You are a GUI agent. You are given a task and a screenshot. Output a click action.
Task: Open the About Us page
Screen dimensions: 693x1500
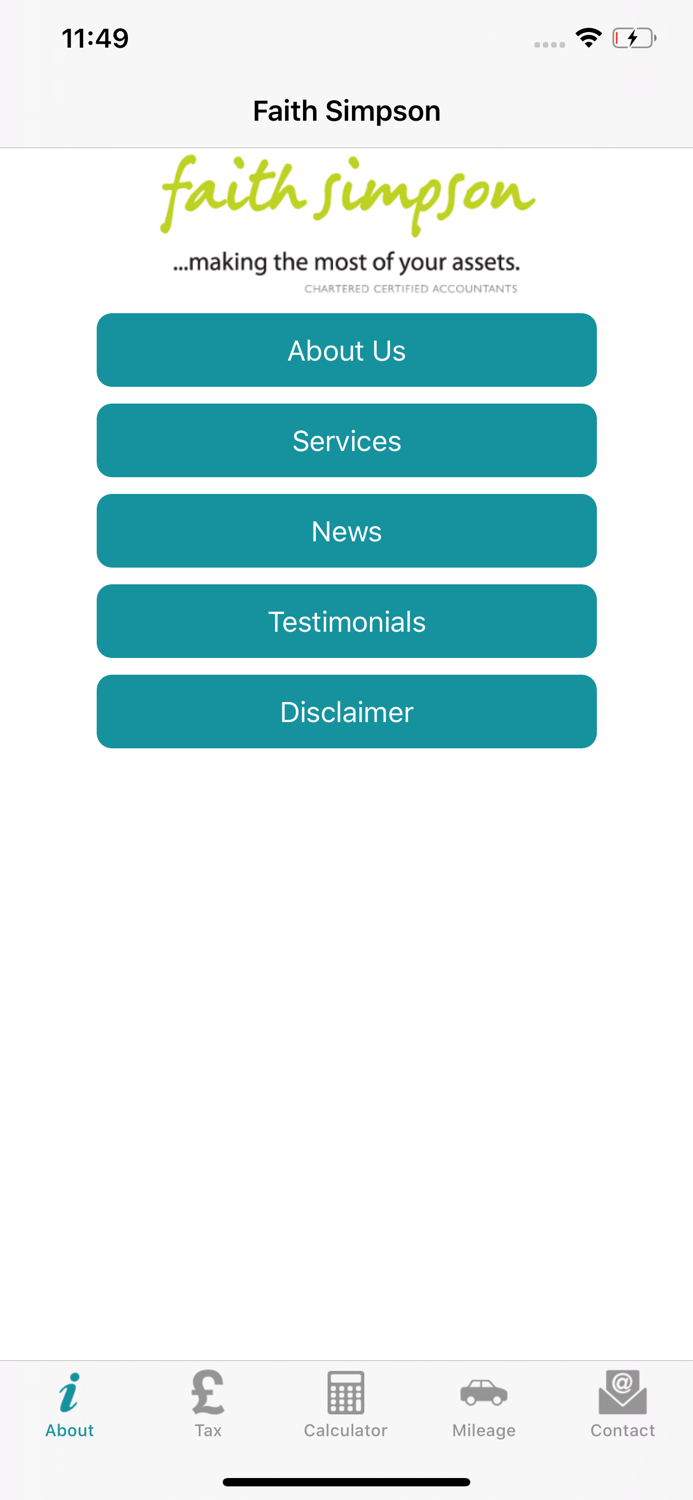[346, 350]
